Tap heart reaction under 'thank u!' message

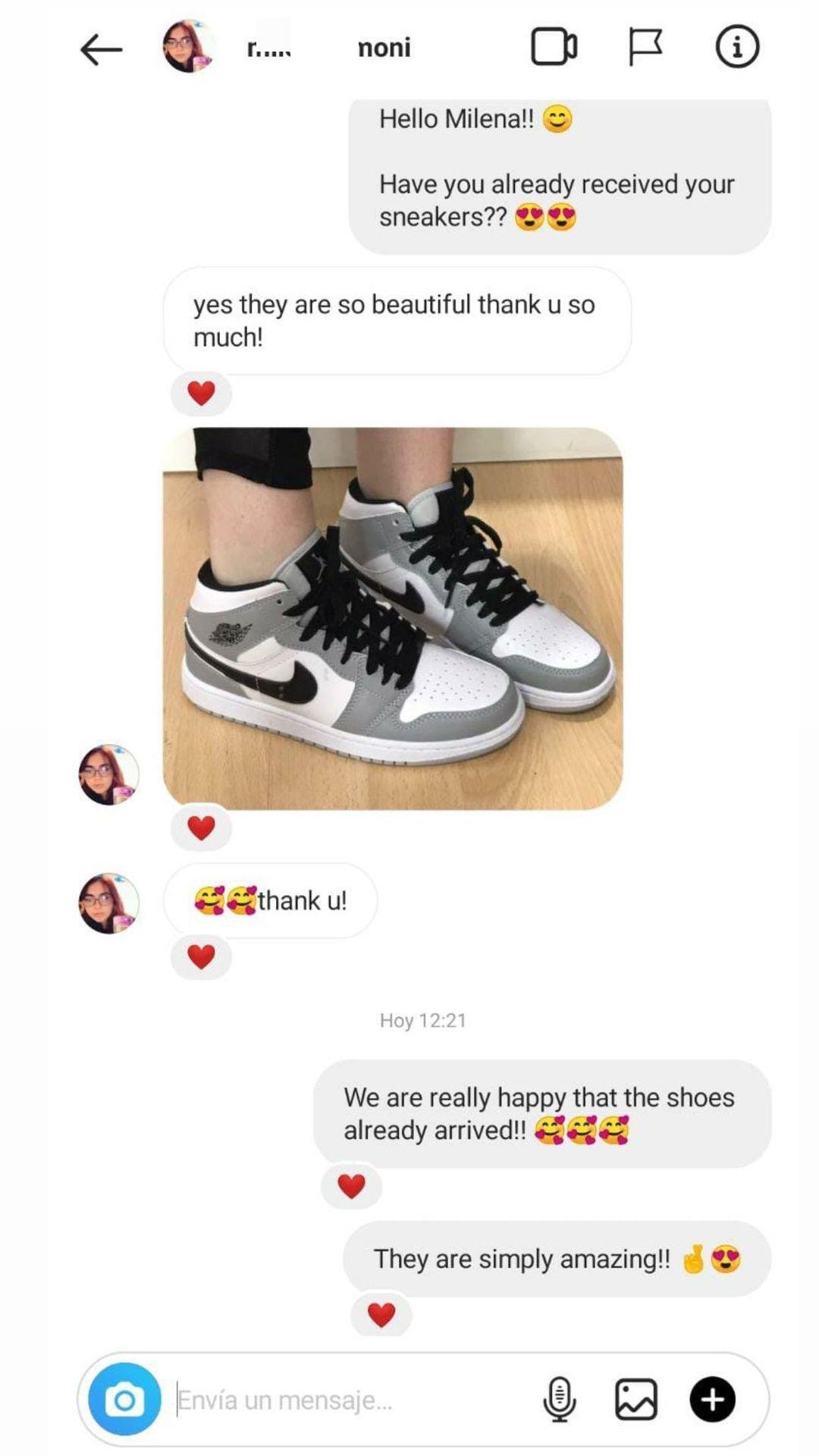click(x=201, y=957)
